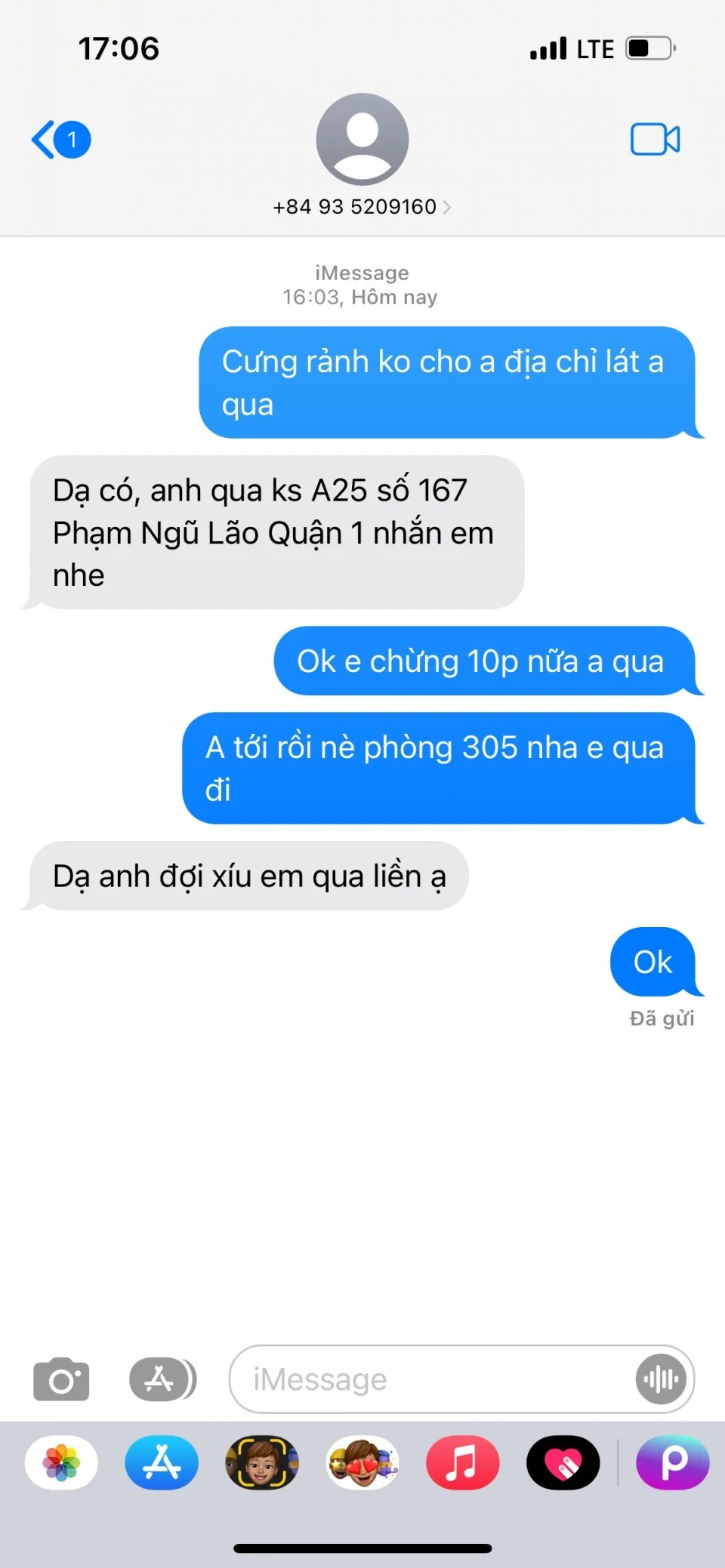Toggle the iMessage apps button
This screenshot has width=725, height=1568.
coord(162,1379)
